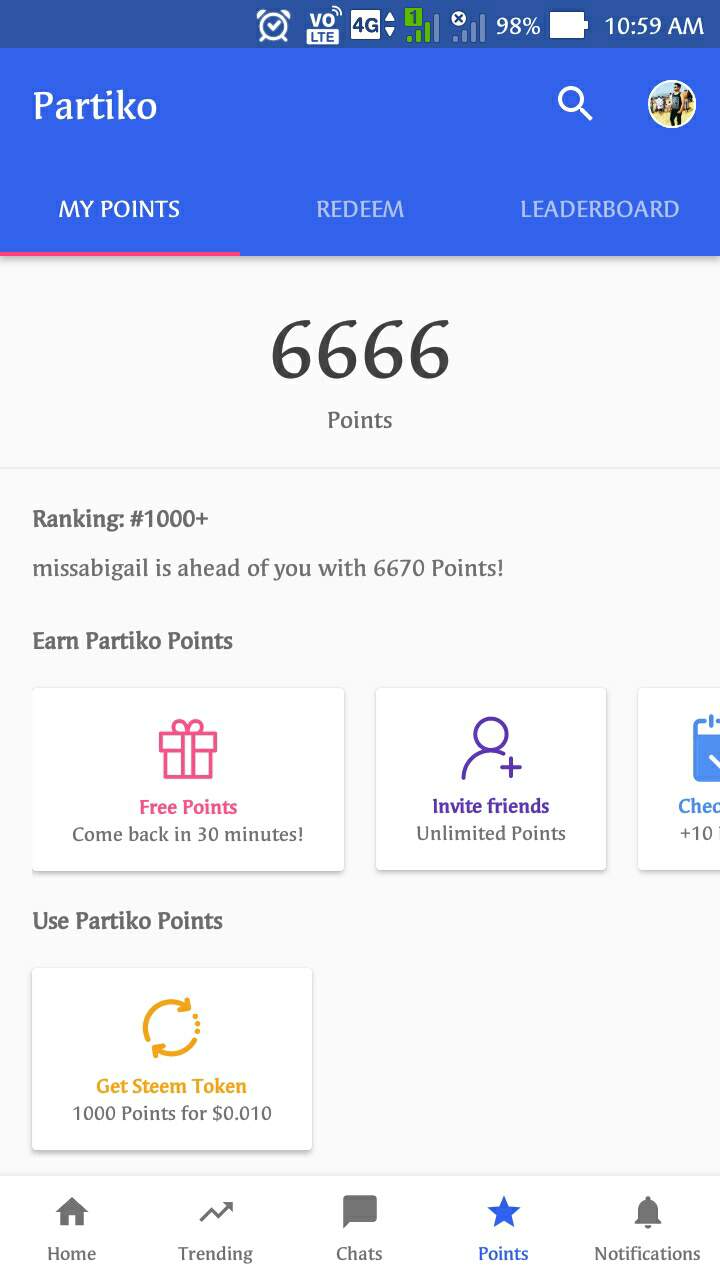Open the Notifications tab
The height and width of the screenshot is (1280, 720).
point(647,1229)
